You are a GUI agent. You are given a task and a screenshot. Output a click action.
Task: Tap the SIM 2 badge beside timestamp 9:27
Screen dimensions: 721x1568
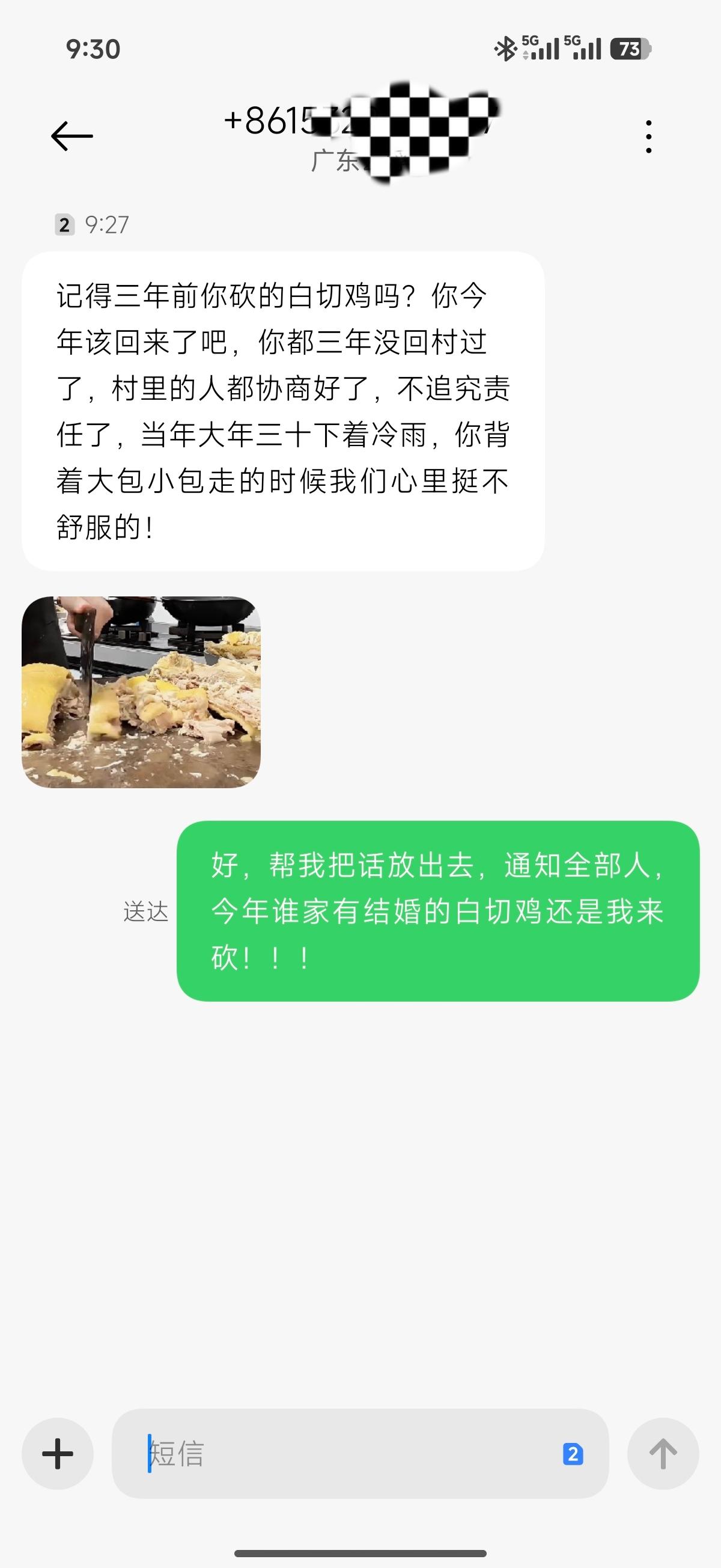pos(65,224)
